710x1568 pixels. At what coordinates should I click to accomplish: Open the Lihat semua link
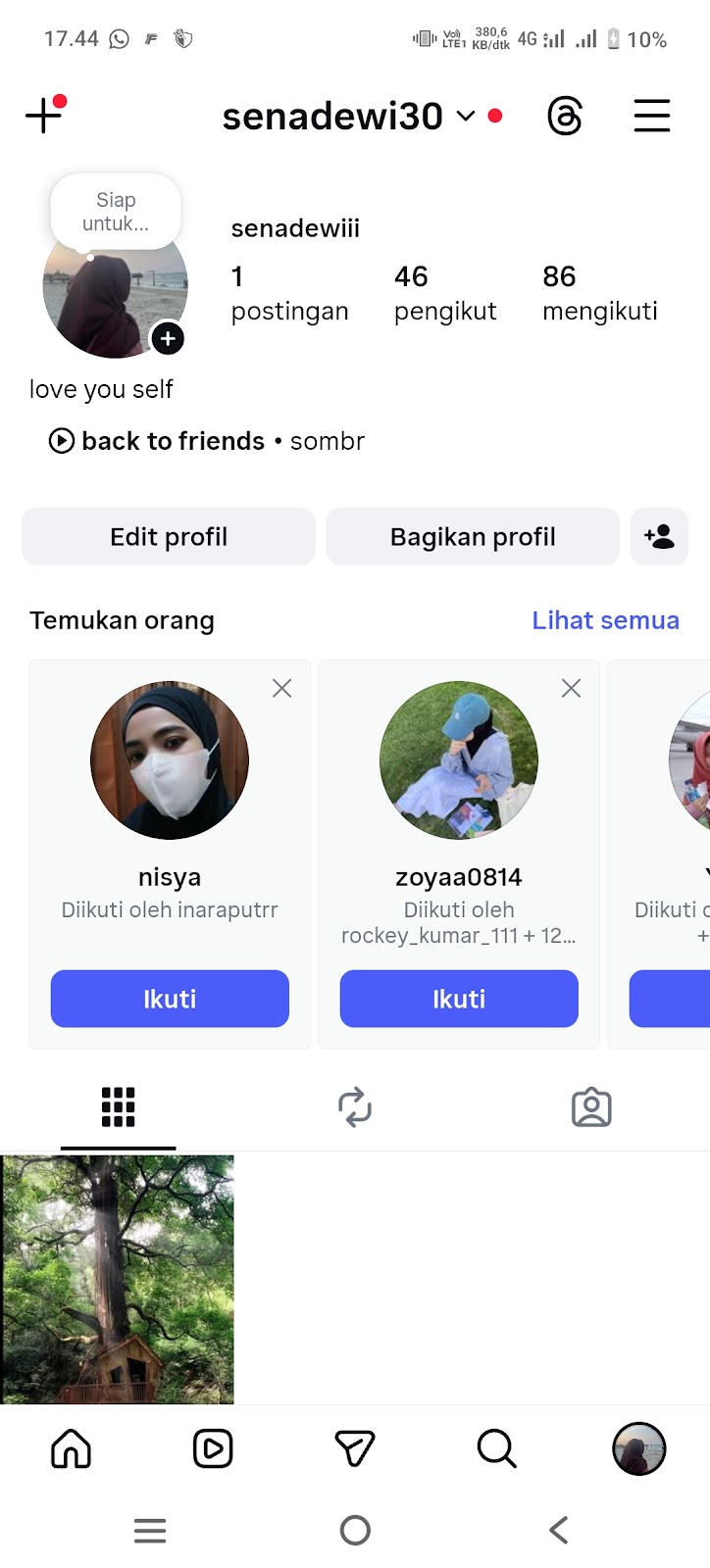[x=605, y=620]
